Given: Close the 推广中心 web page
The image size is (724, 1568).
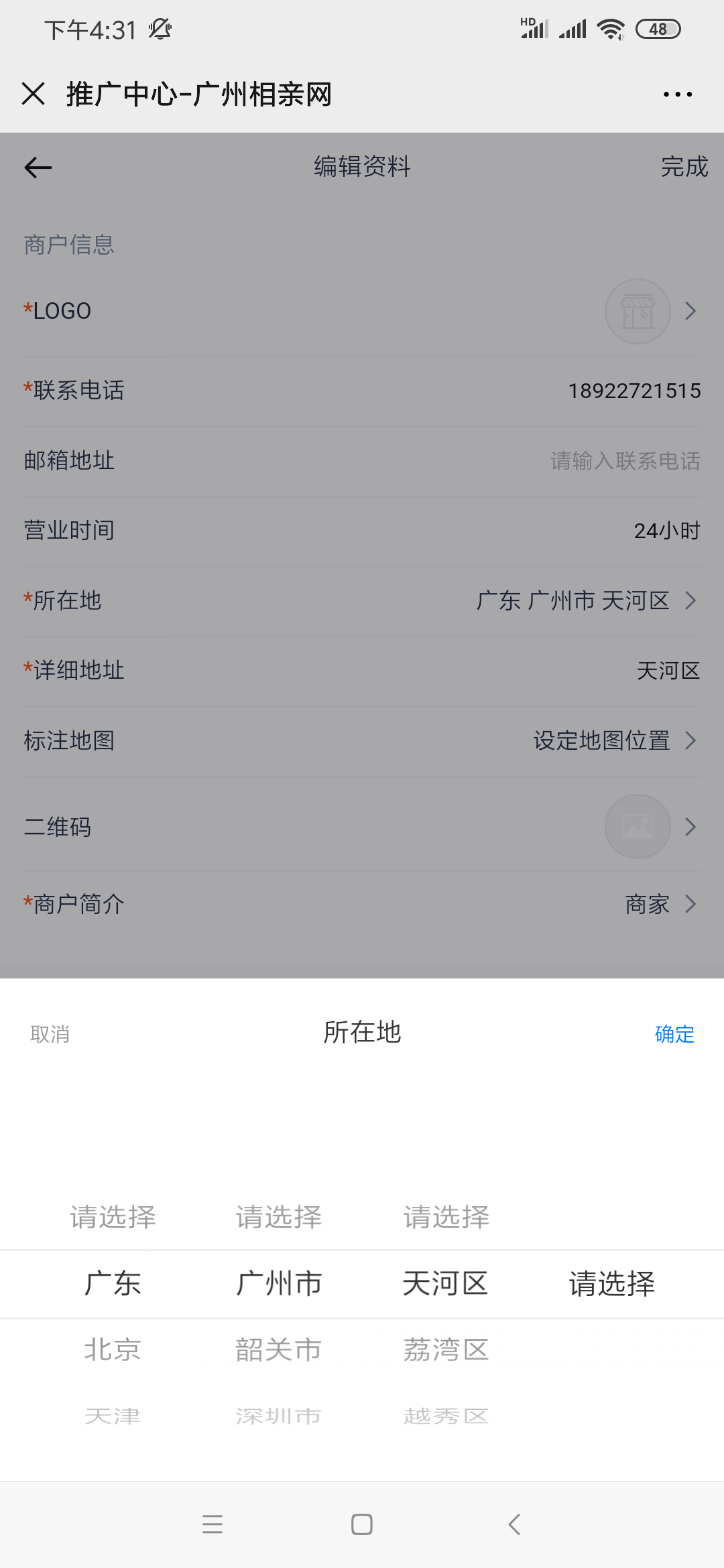Looking at the screenshot, I should pos(33,94).
